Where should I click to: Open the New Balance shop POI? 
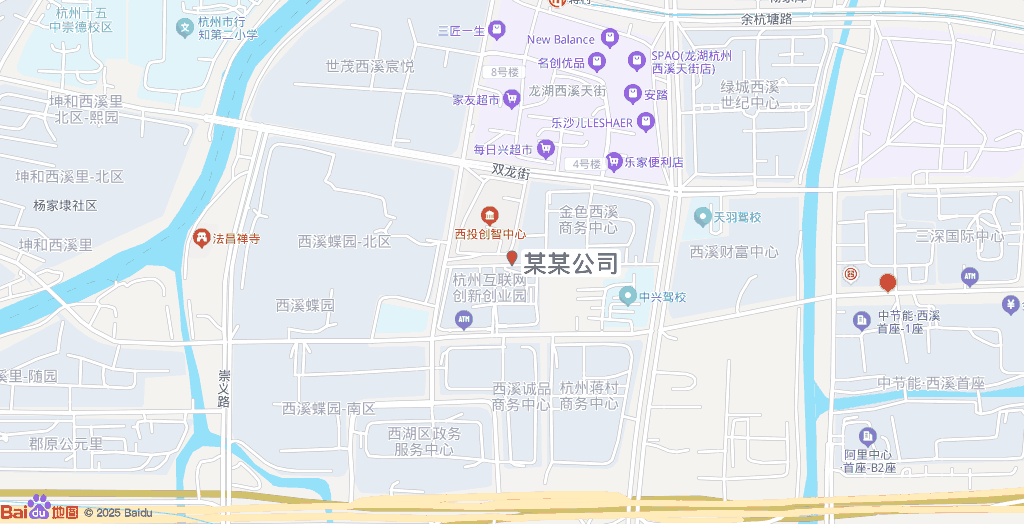[610, 40]
